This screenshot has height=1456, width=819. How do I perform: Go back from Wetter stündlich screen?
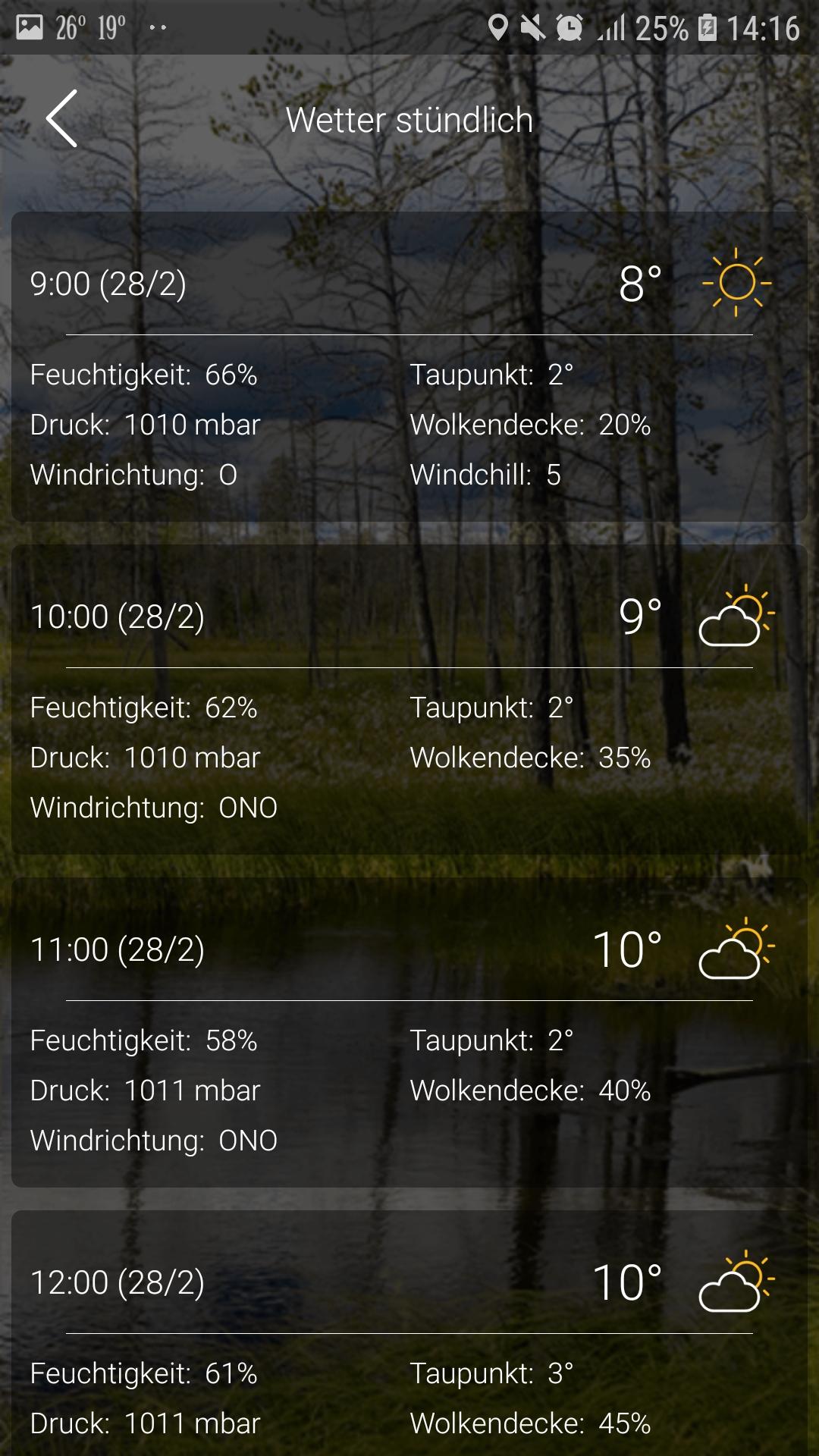[x=62, y=119]
